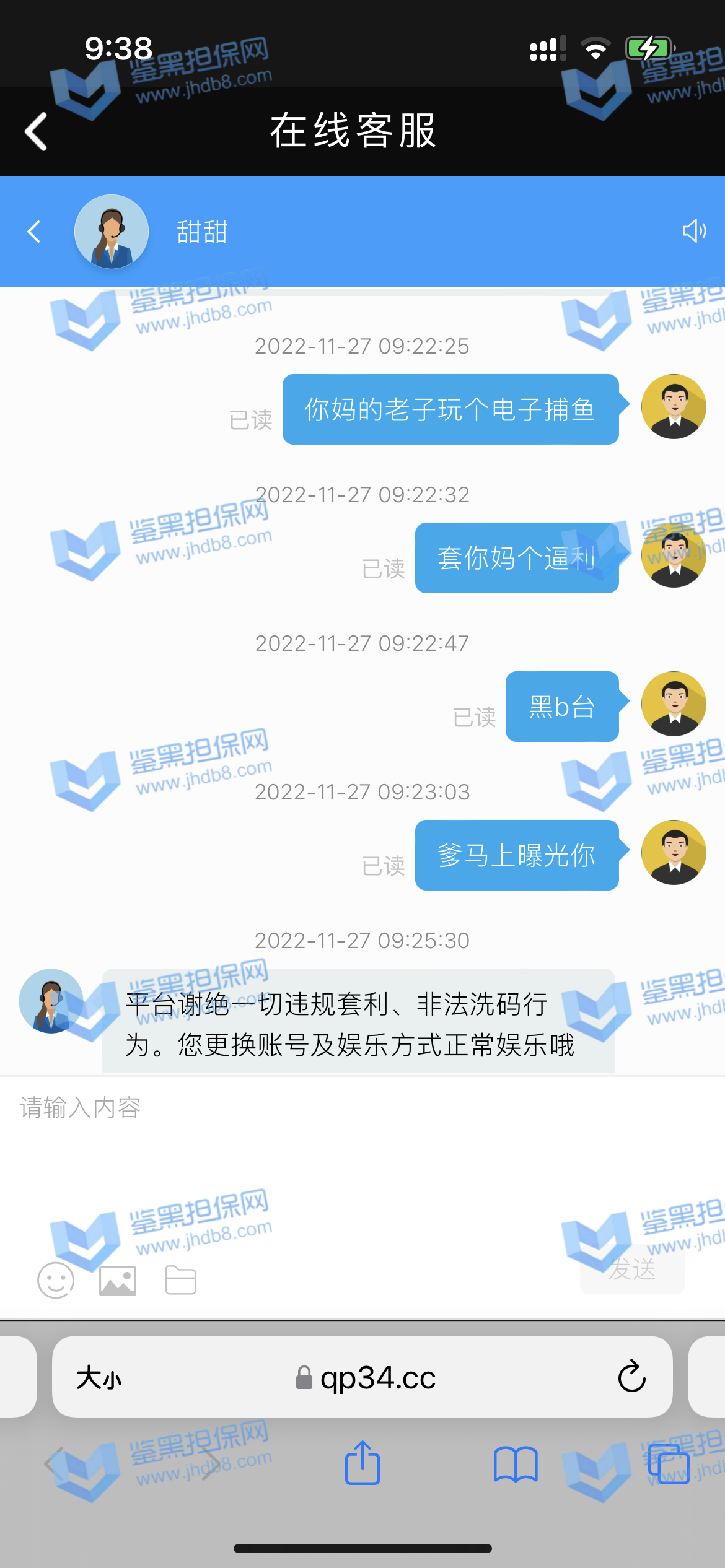Reload the qp34.cc page
Screen dimensions: 725x1568
point(631,1377)
